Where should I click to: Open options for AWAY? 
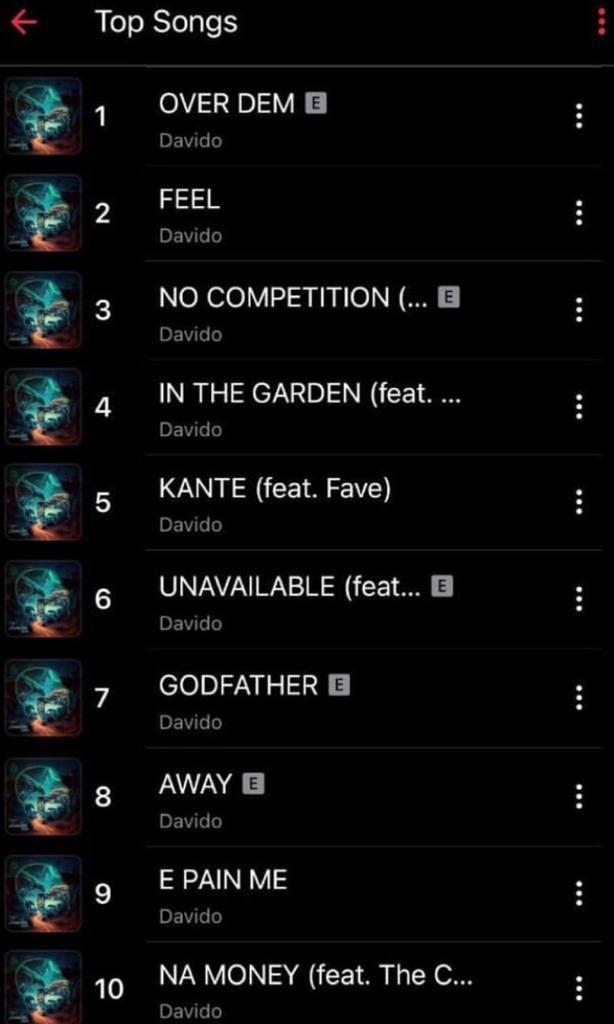click(x=578, y=797)
